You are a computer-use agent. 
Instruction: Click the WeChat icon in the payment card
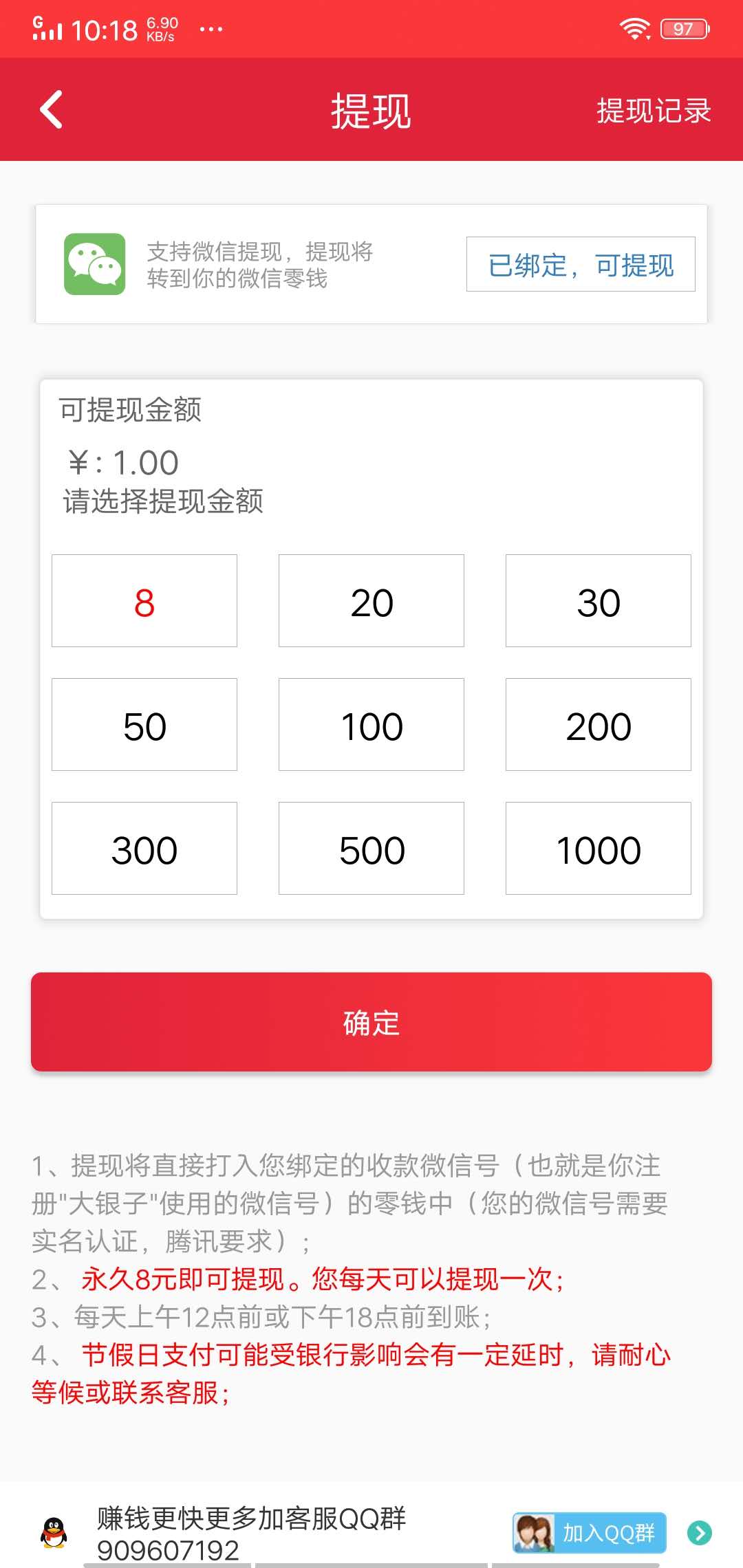tap(96, 265)
